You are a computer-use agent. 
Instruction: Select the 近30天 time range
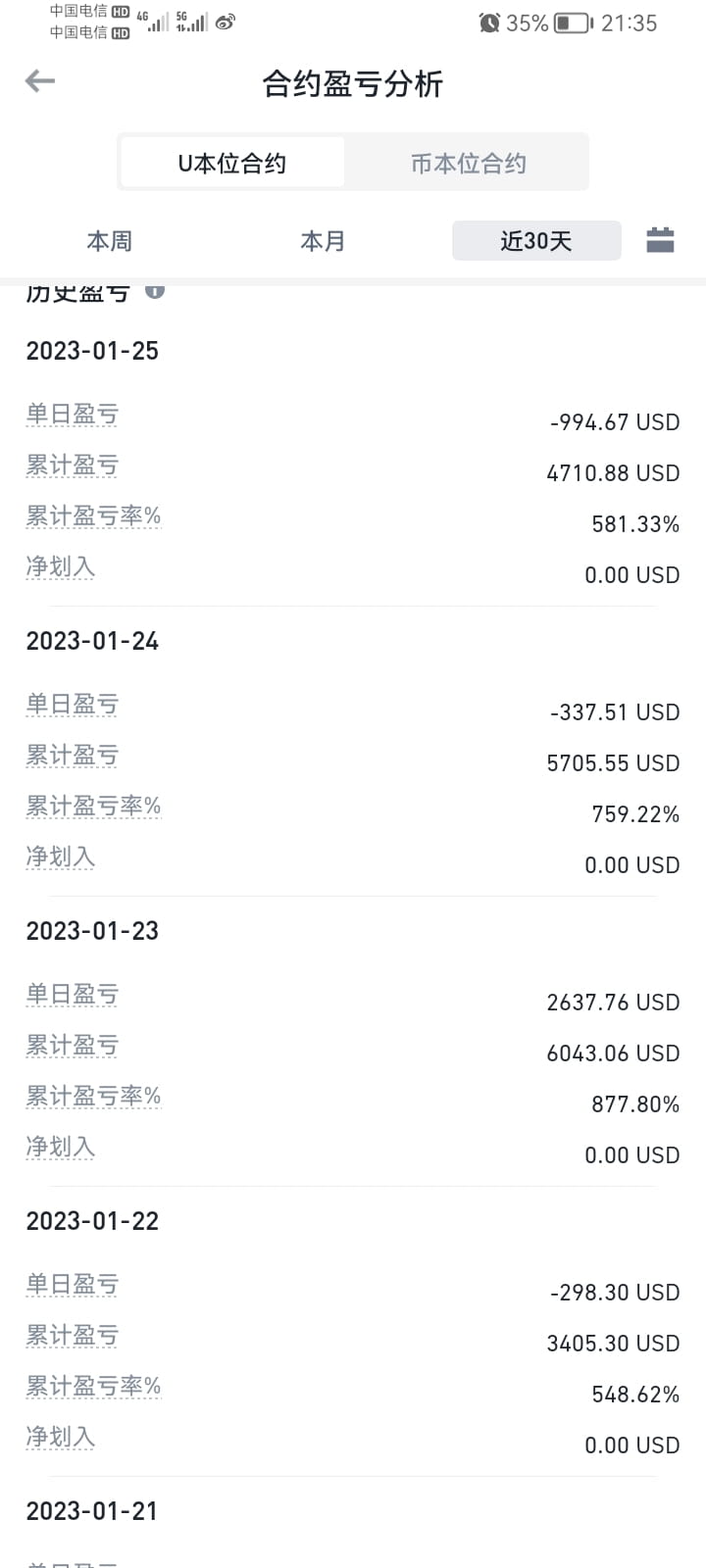[535, 241]
